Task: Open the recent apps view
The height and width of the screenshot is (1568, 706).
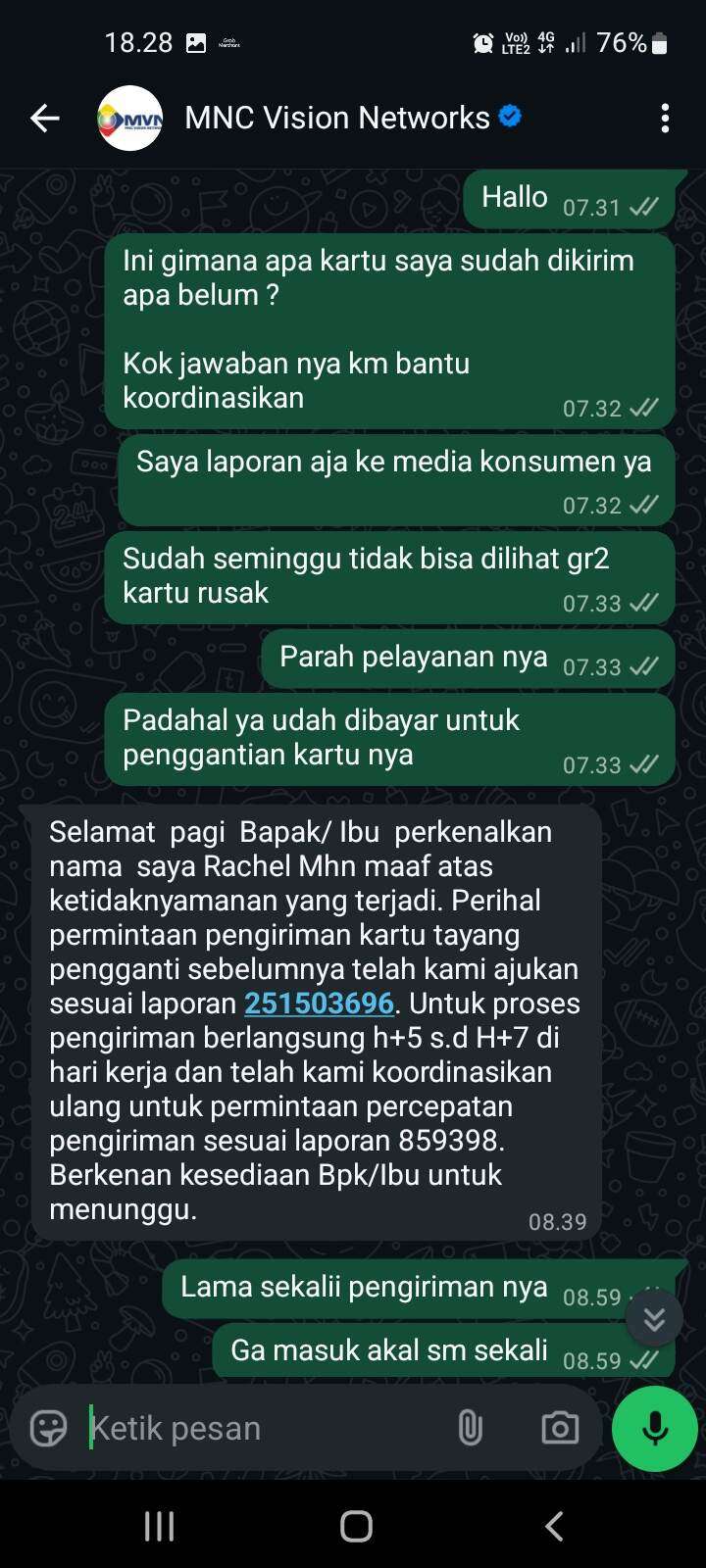Action: pyautogui.click(x=159, y=1526)
